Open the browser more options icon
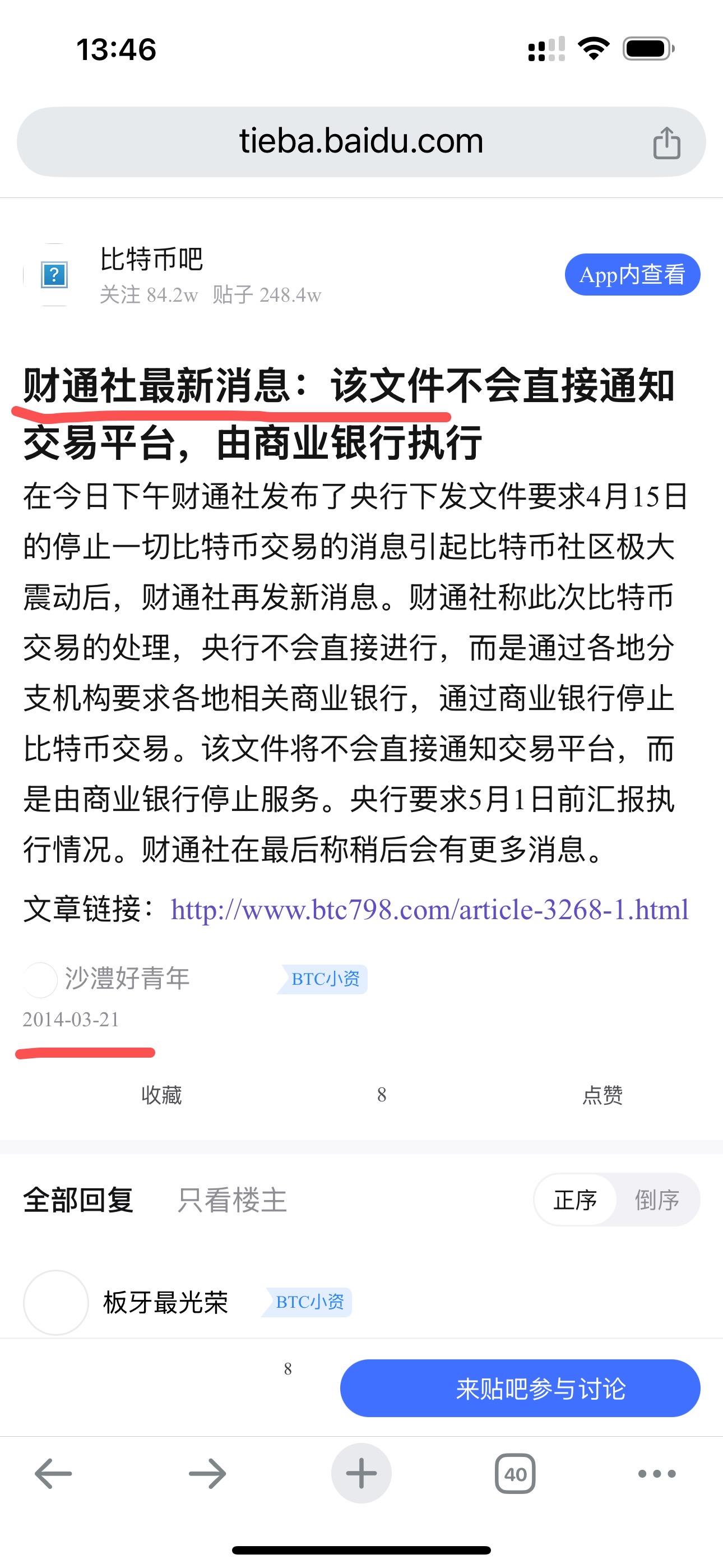 point(653,1473)
